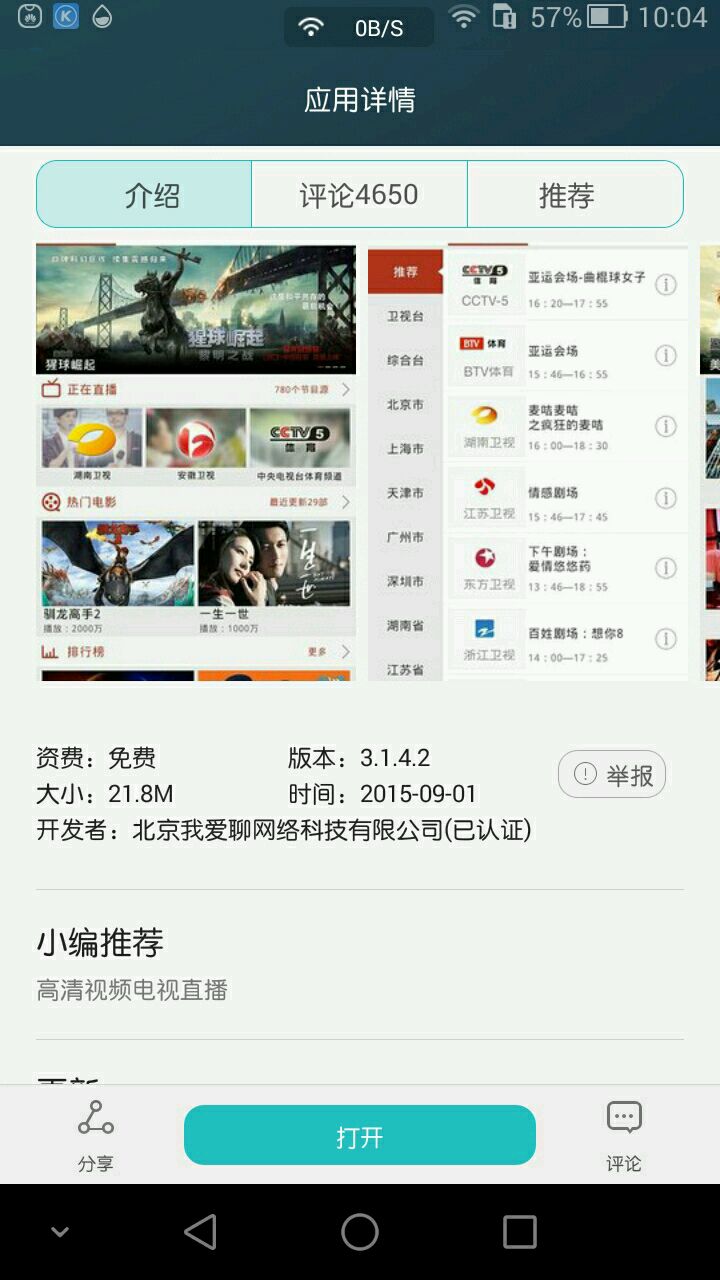Open the recent apps overview
720x1280 pixels.
519,1232
